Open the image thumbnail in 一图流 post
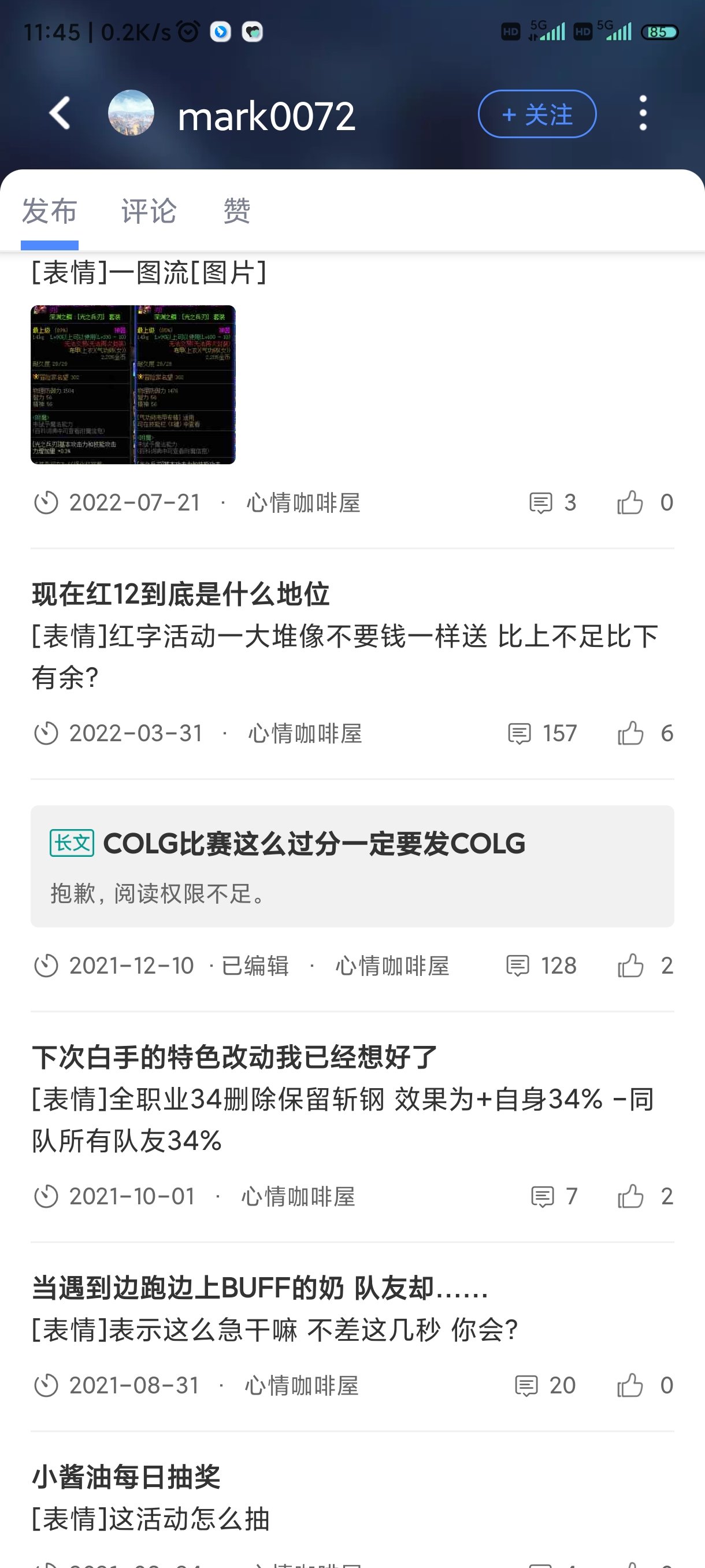 click(133, 384)
